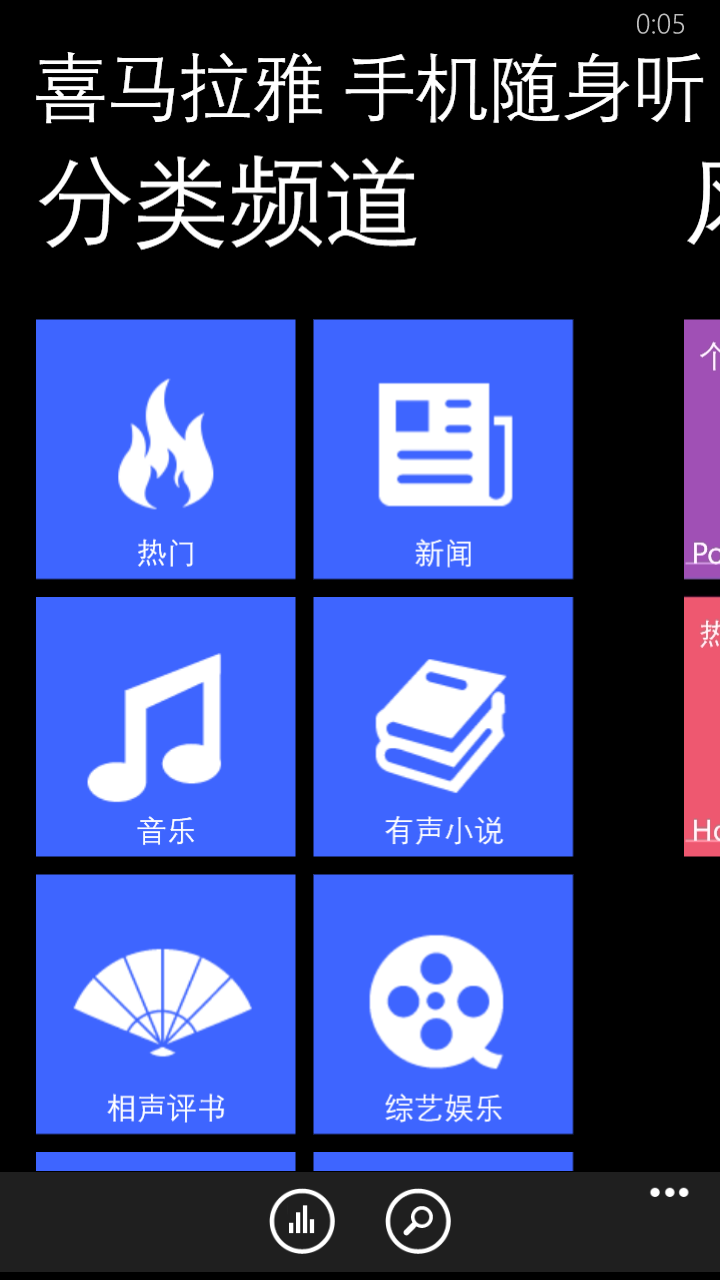Open the 热门 category tile
Screen dimensions: 720x1280
point(165,449)
